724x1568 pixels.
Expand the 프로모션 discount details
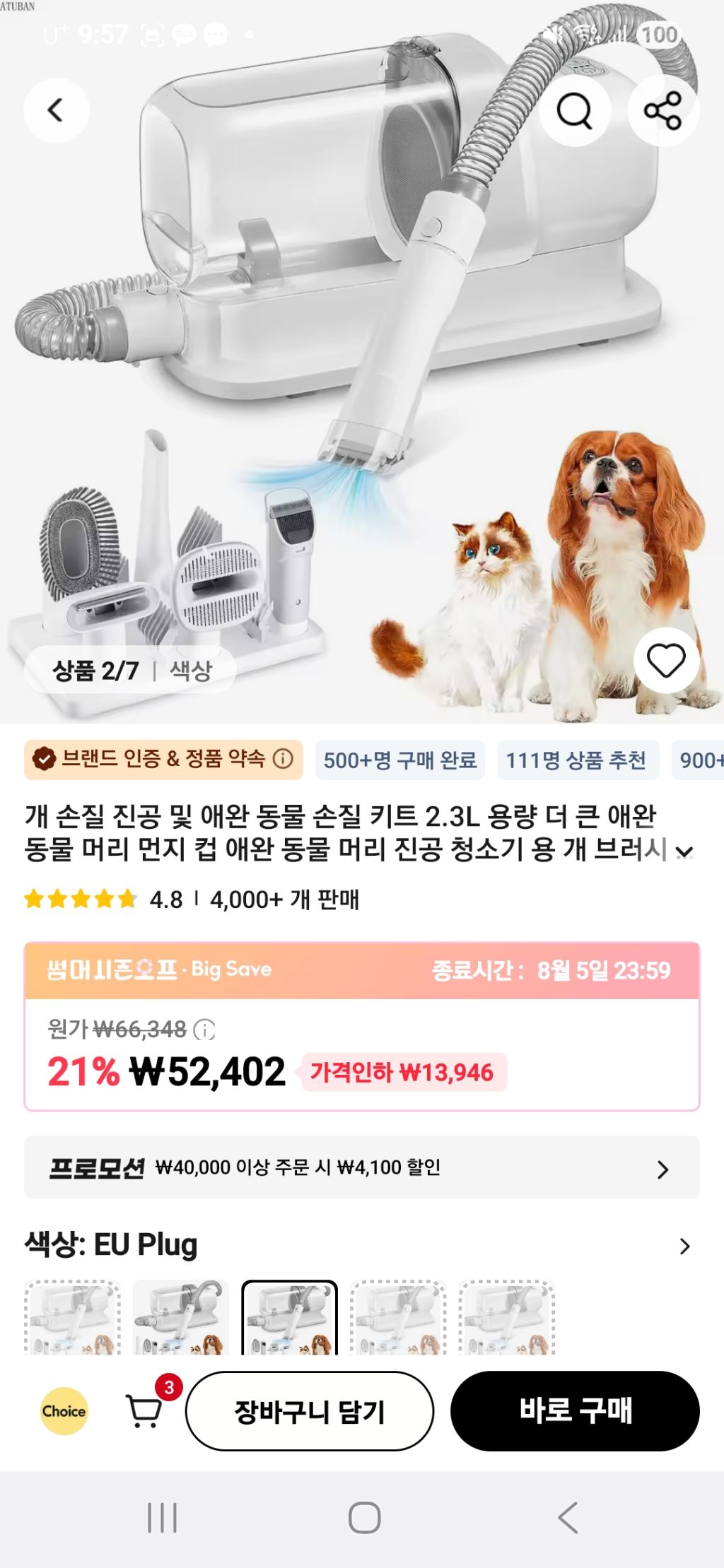(662, 1169)
